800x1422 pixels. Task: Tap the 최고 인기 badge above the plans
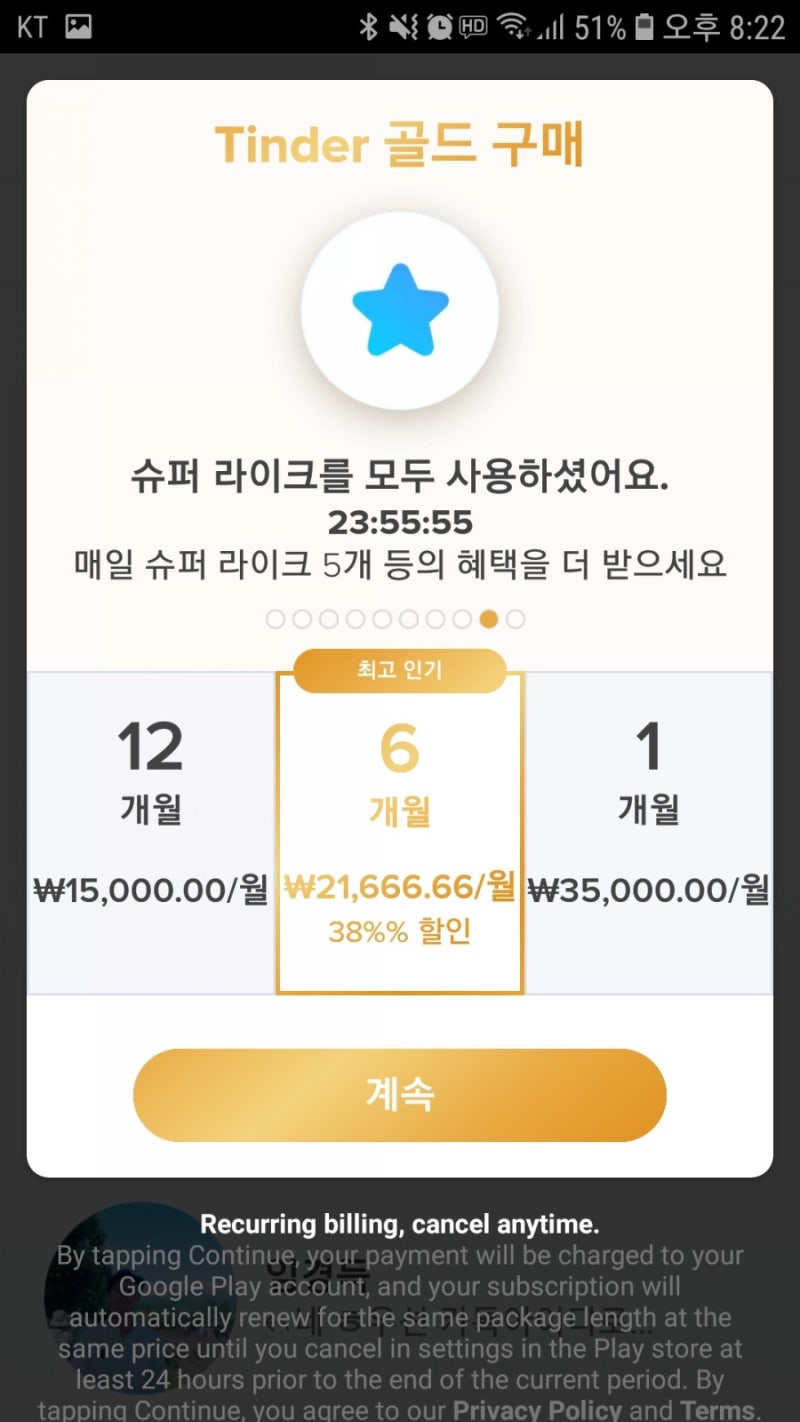(399, 670)
